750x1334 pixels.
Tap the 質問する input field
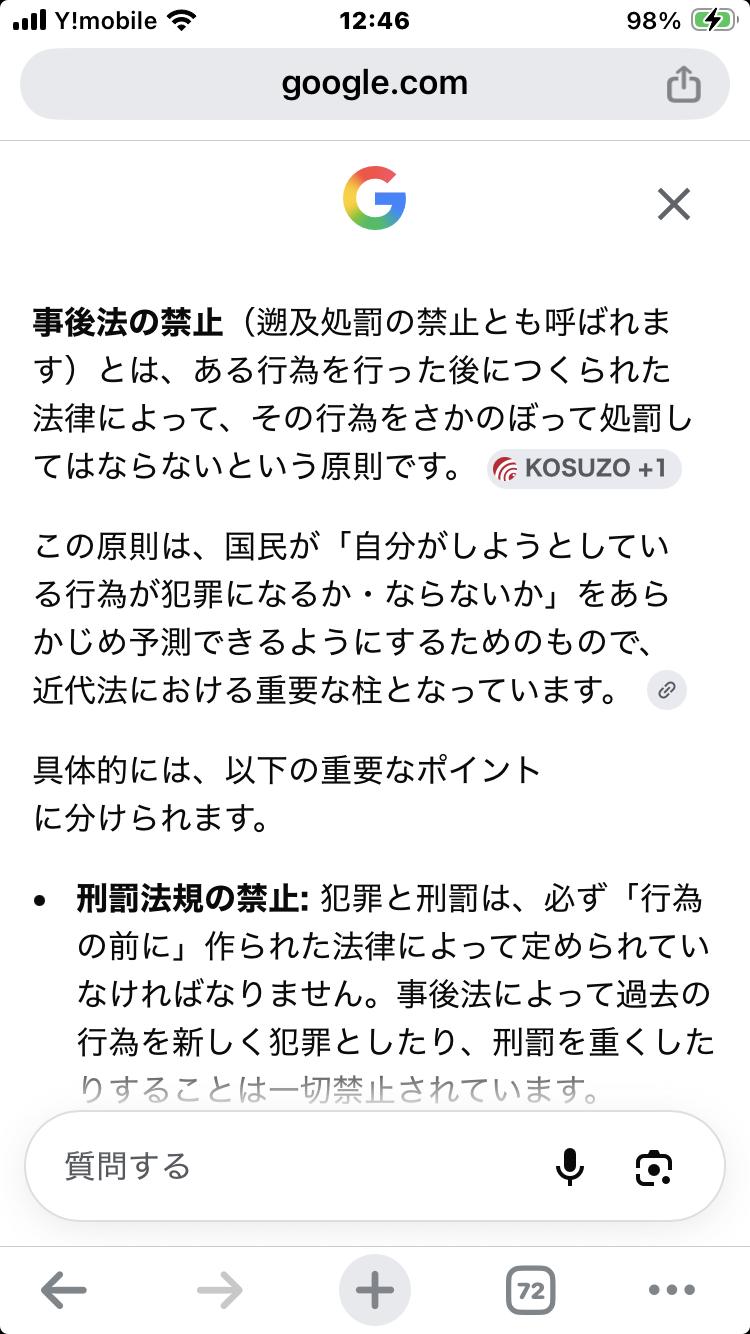(x=300, y=1166)
